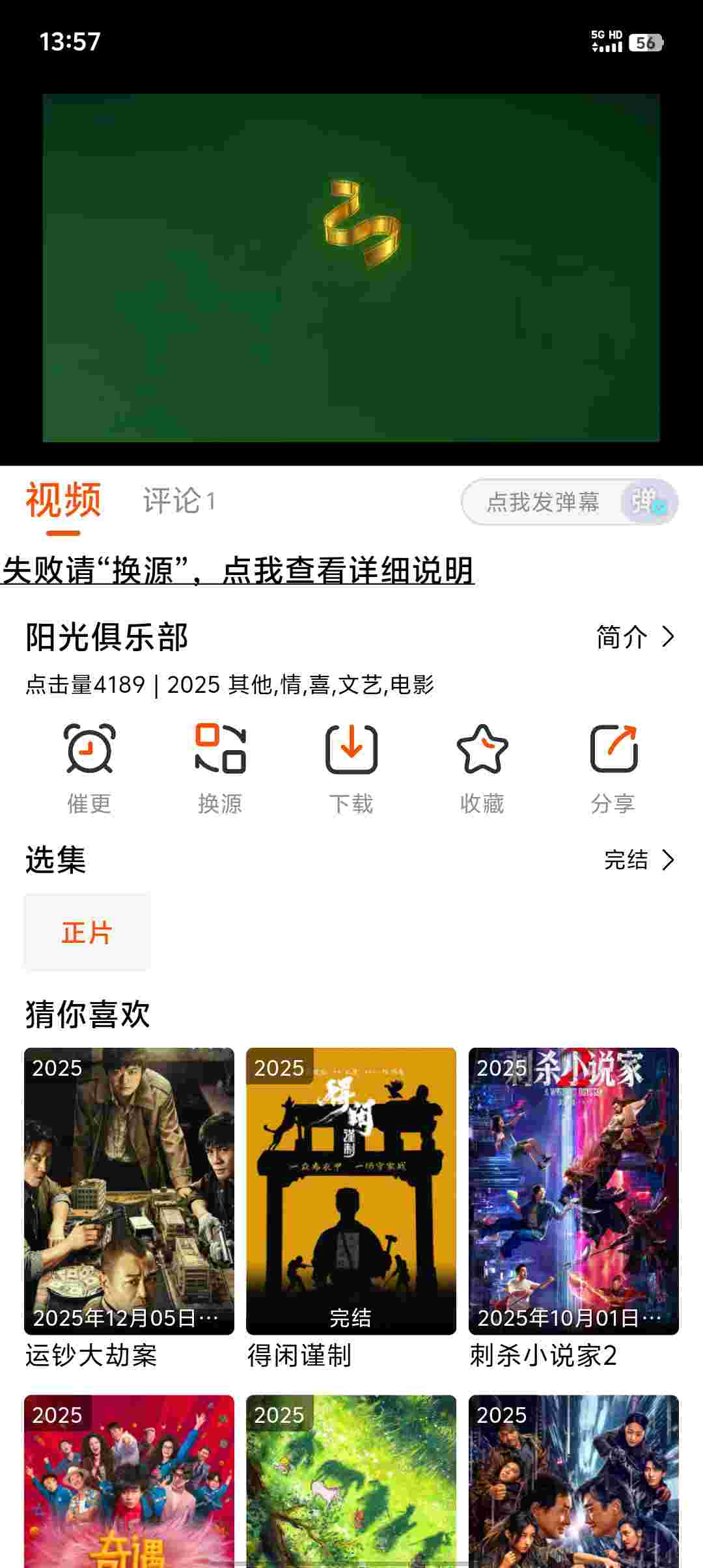Toggle the 弹 danmaku switch
Image resolution: width=703 pixels, height=1568 pixels.
pos(646,502)
